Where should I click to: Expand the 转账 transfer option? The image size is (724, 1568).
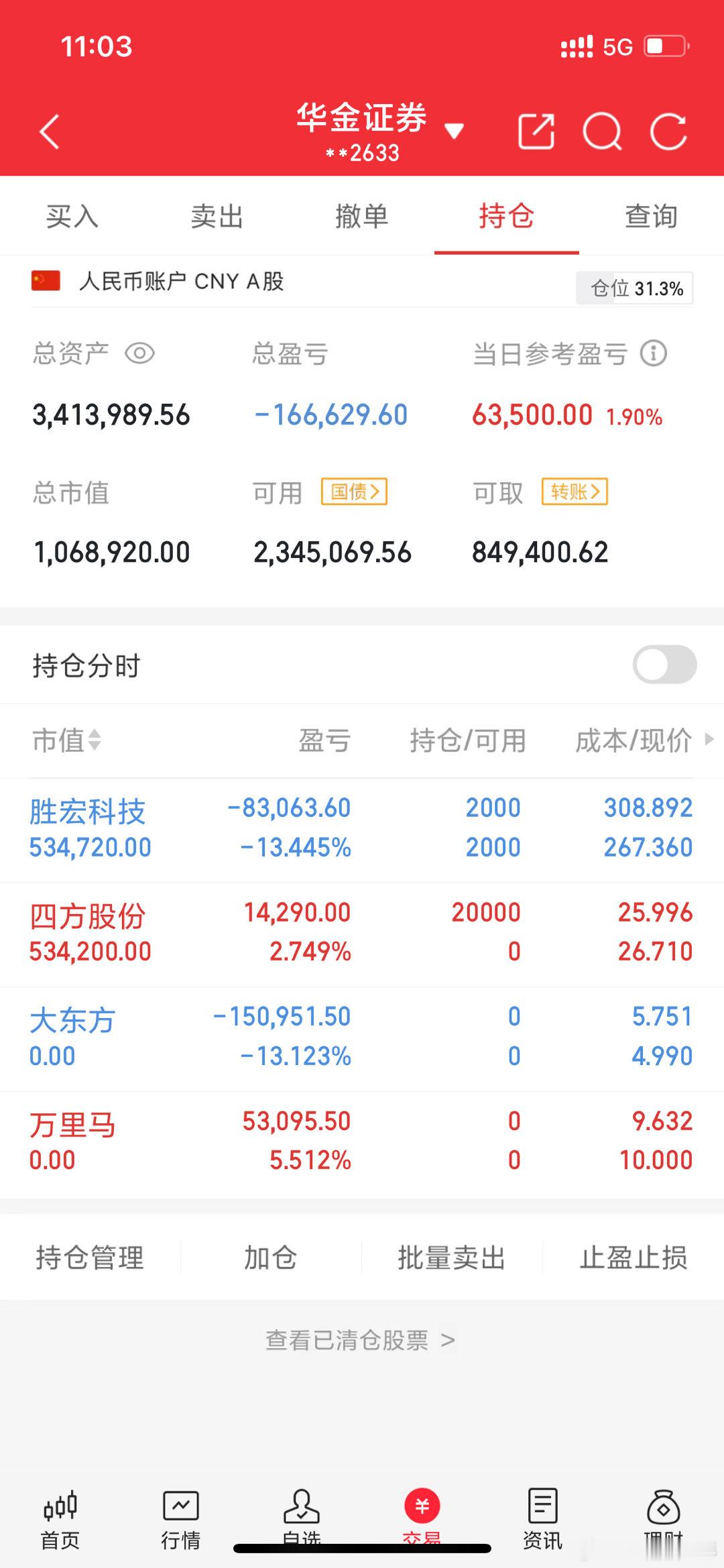(x=575, y=492)
